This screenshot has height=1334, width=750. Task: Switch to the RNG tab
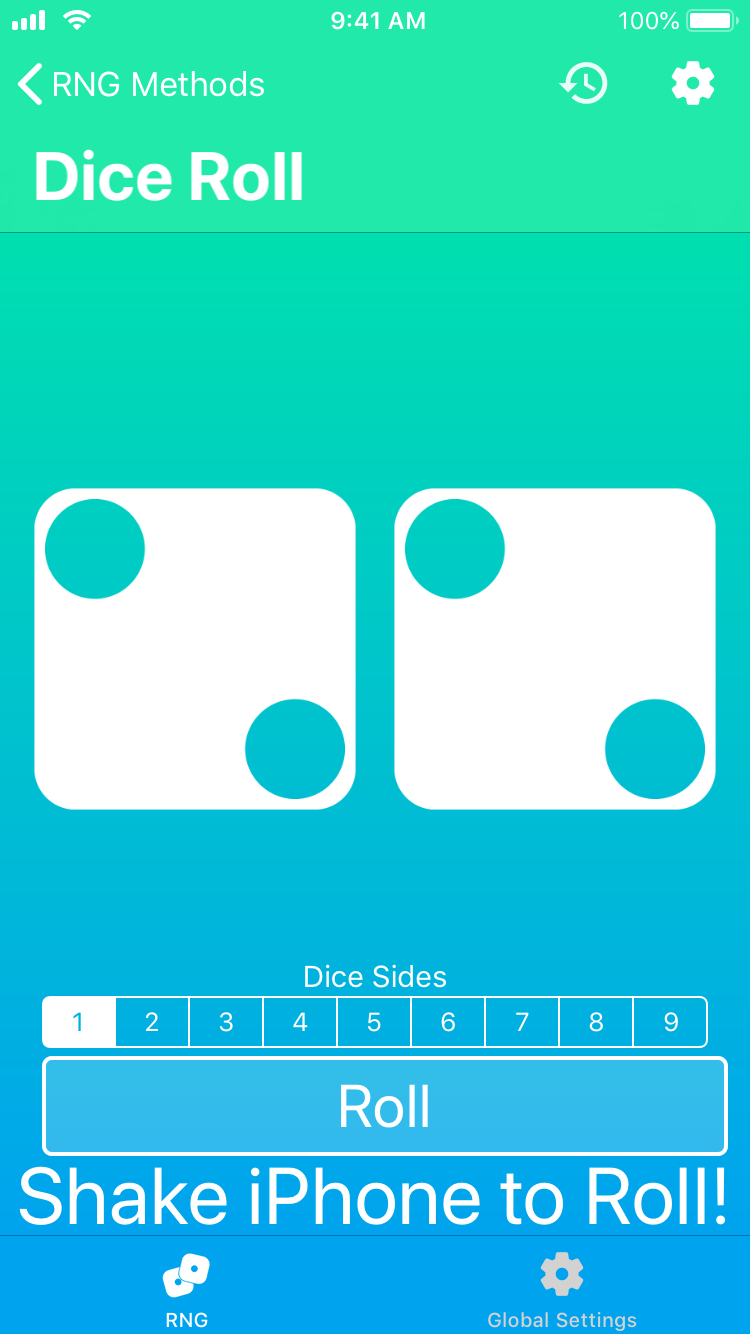(x=187, y=1291)
